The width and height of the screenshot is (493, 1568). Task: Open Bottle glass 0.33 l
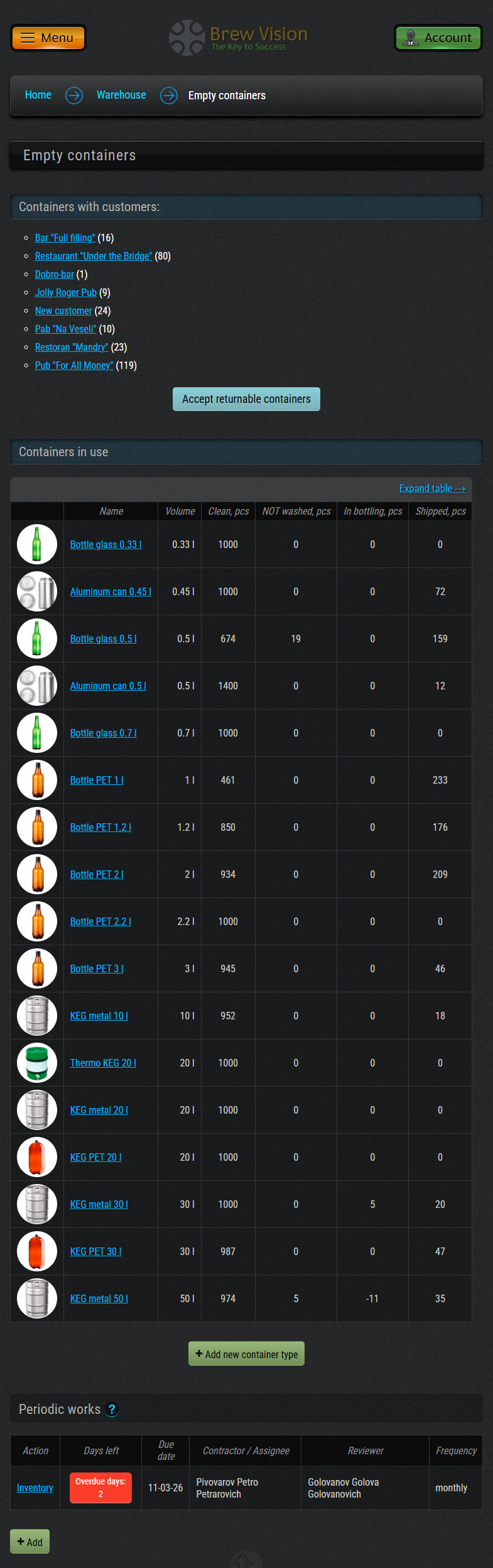[106, 544]
